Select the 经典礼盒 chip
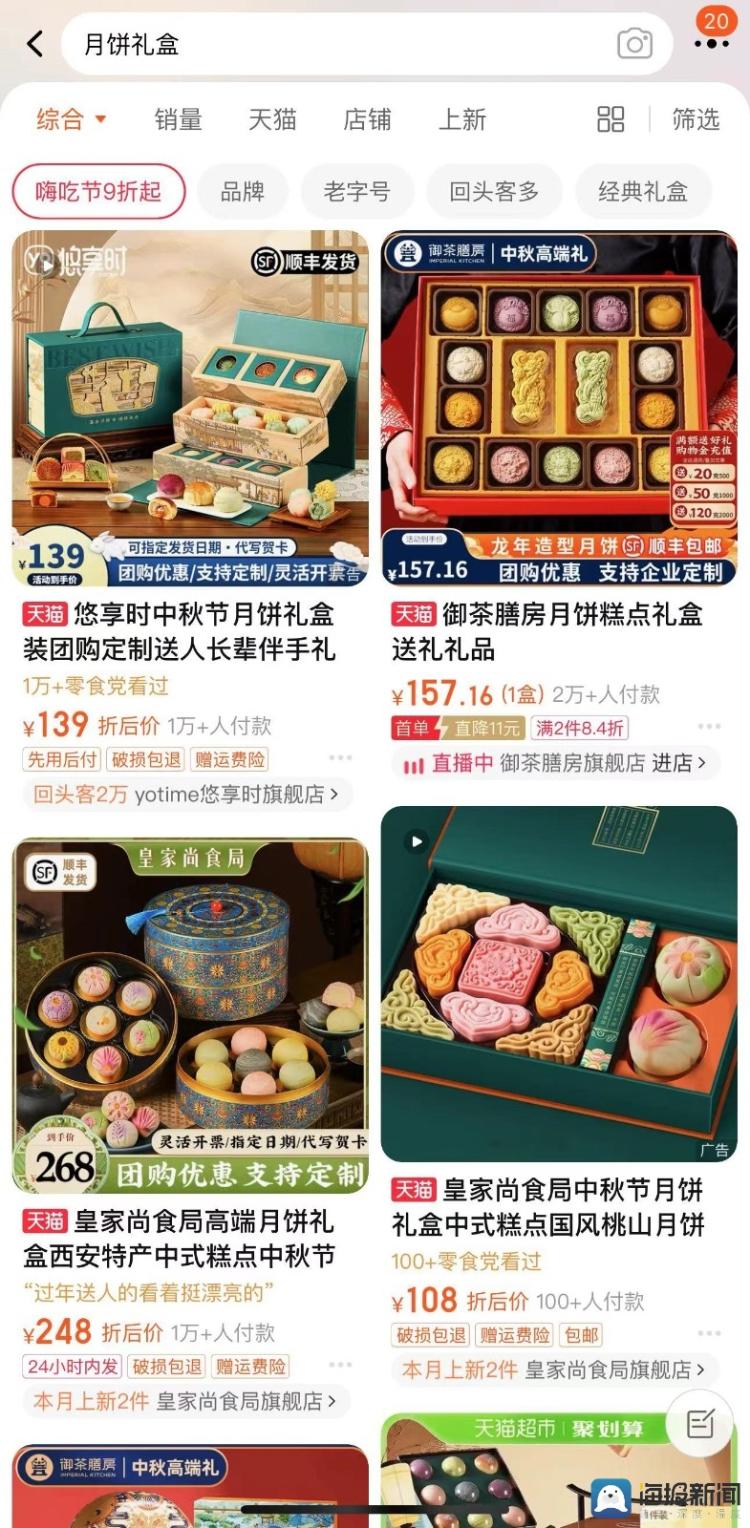This screenshot has width=750, height=1528. pos(643,191)
